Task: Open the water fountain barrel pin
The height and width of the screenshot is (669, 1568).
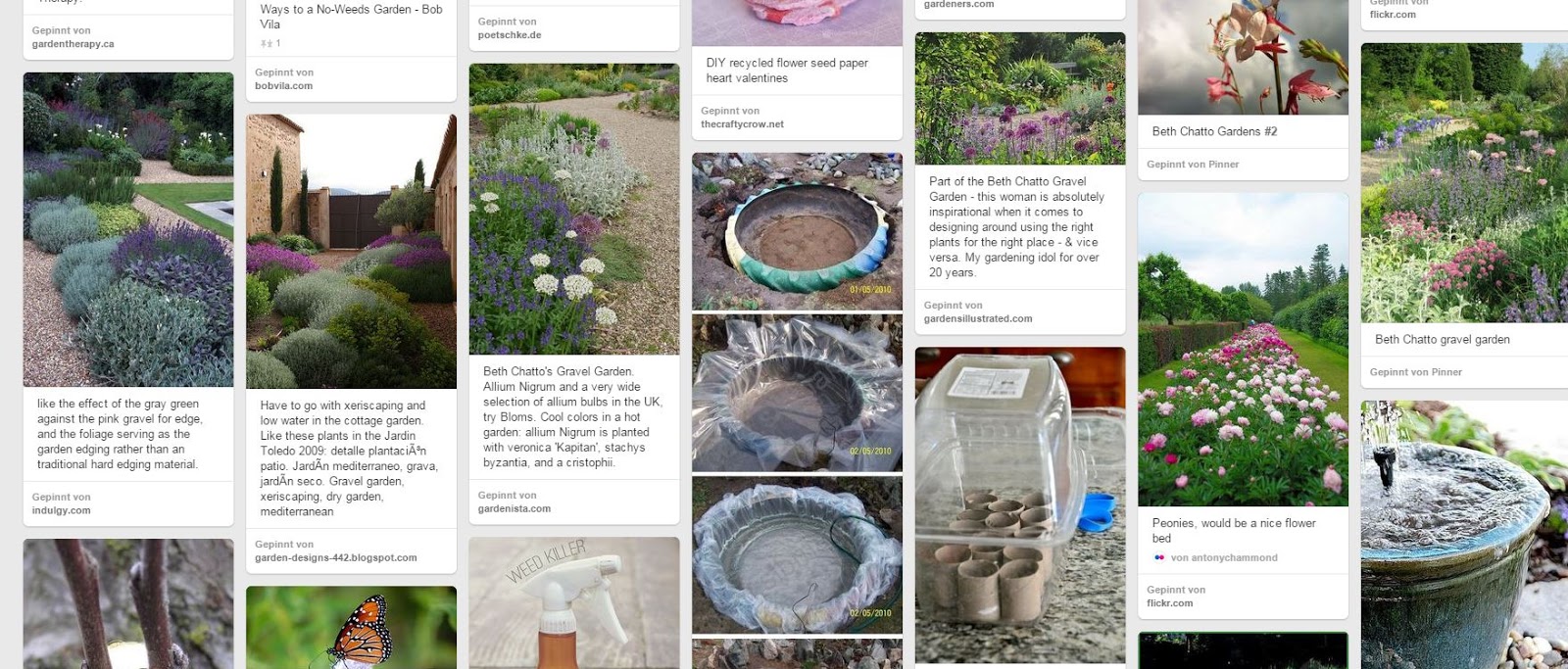Action: click(x=1464, y=534)
